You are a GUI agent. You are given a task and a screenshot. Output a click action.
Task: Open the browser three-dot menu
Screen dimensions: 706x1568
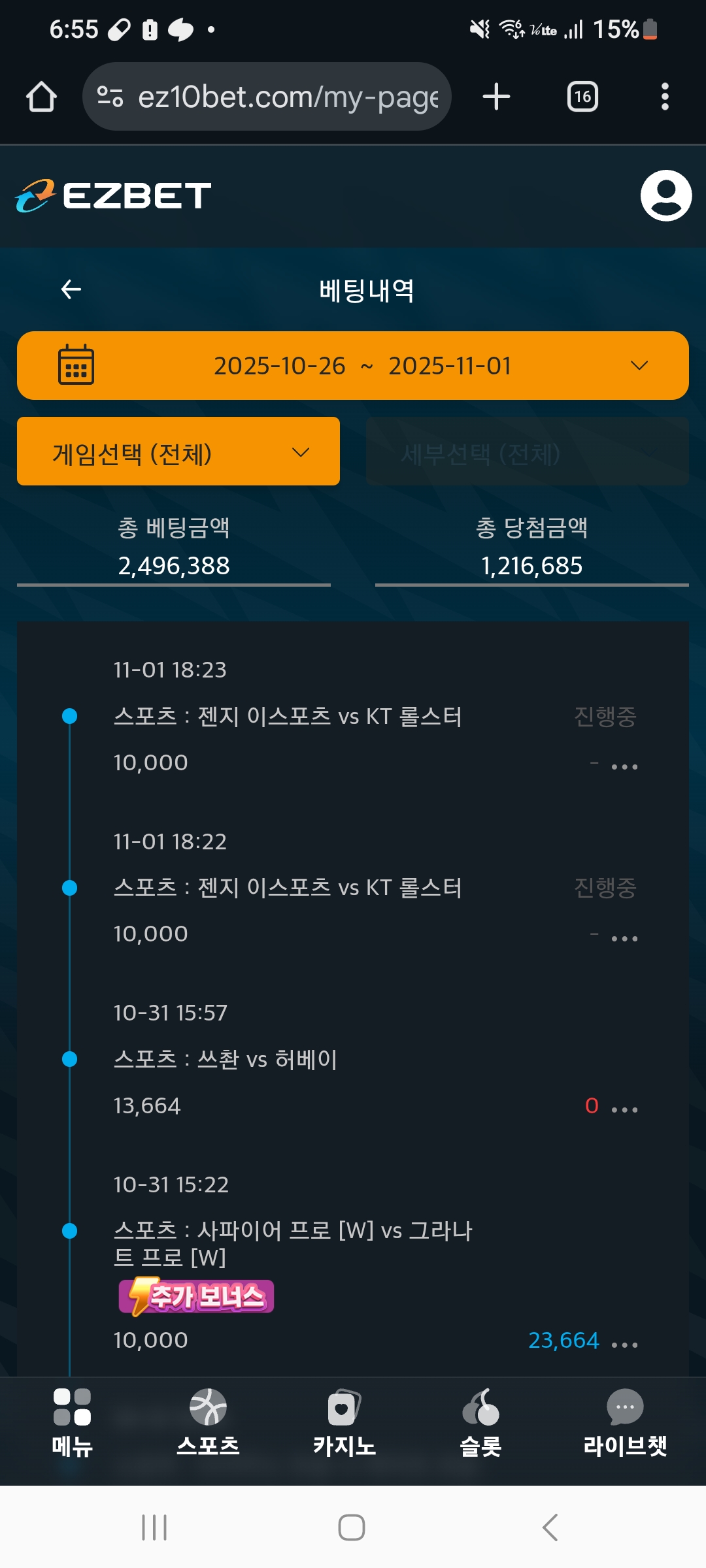click(665, 95)
